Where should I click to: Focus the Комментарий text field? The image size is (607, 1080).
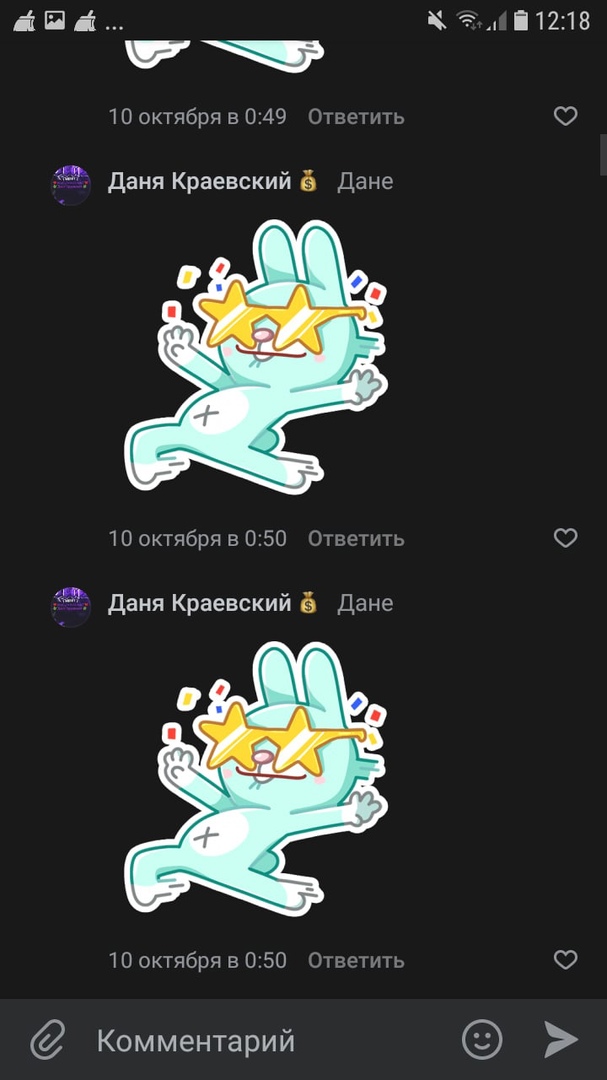tap(260, 1041)
